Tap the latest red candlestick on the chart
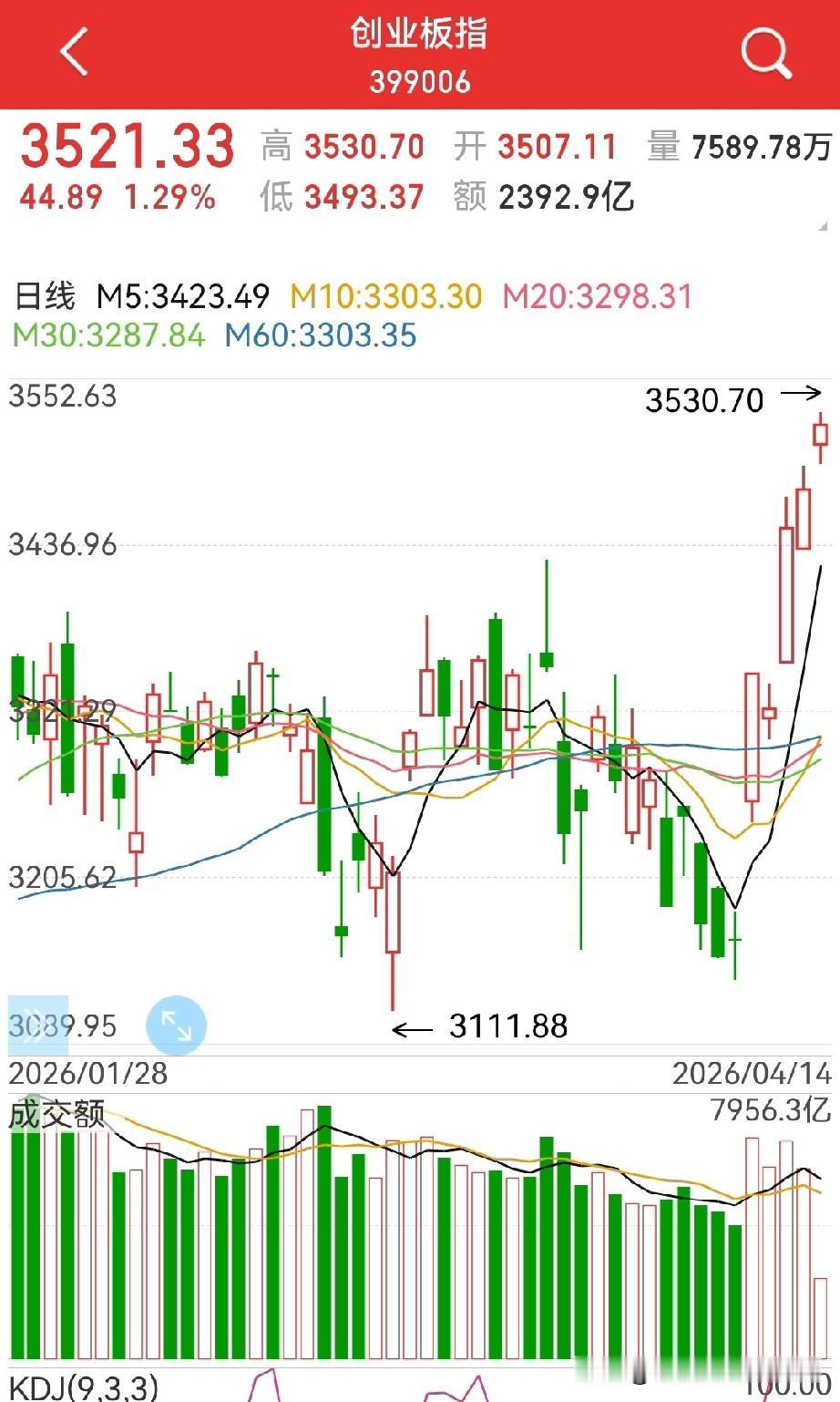The width and height of the screenshot is (840, 1402). tap(819, 436)
